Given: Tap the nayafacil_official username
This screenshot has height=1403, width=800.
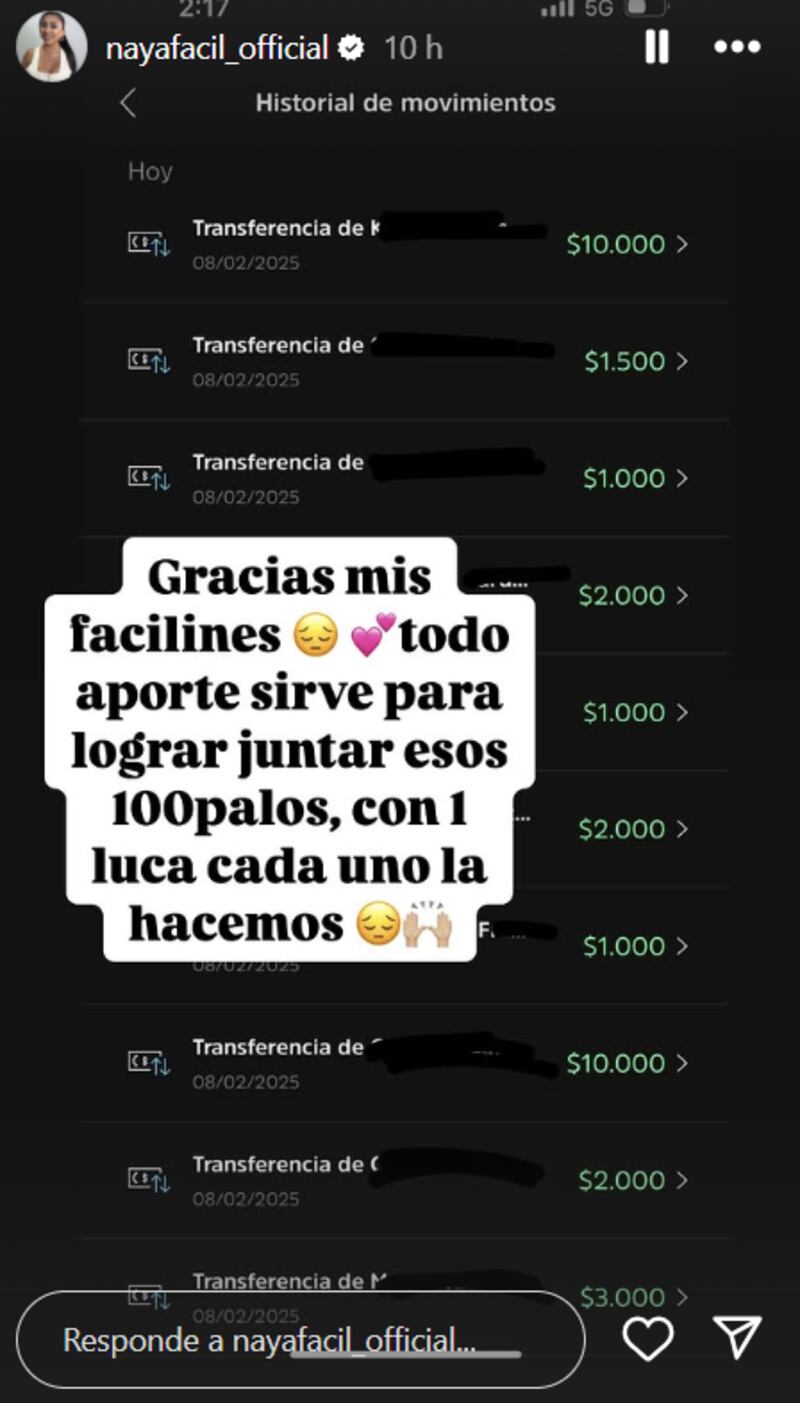Looking at the screenshot, I should pos(217,48).
